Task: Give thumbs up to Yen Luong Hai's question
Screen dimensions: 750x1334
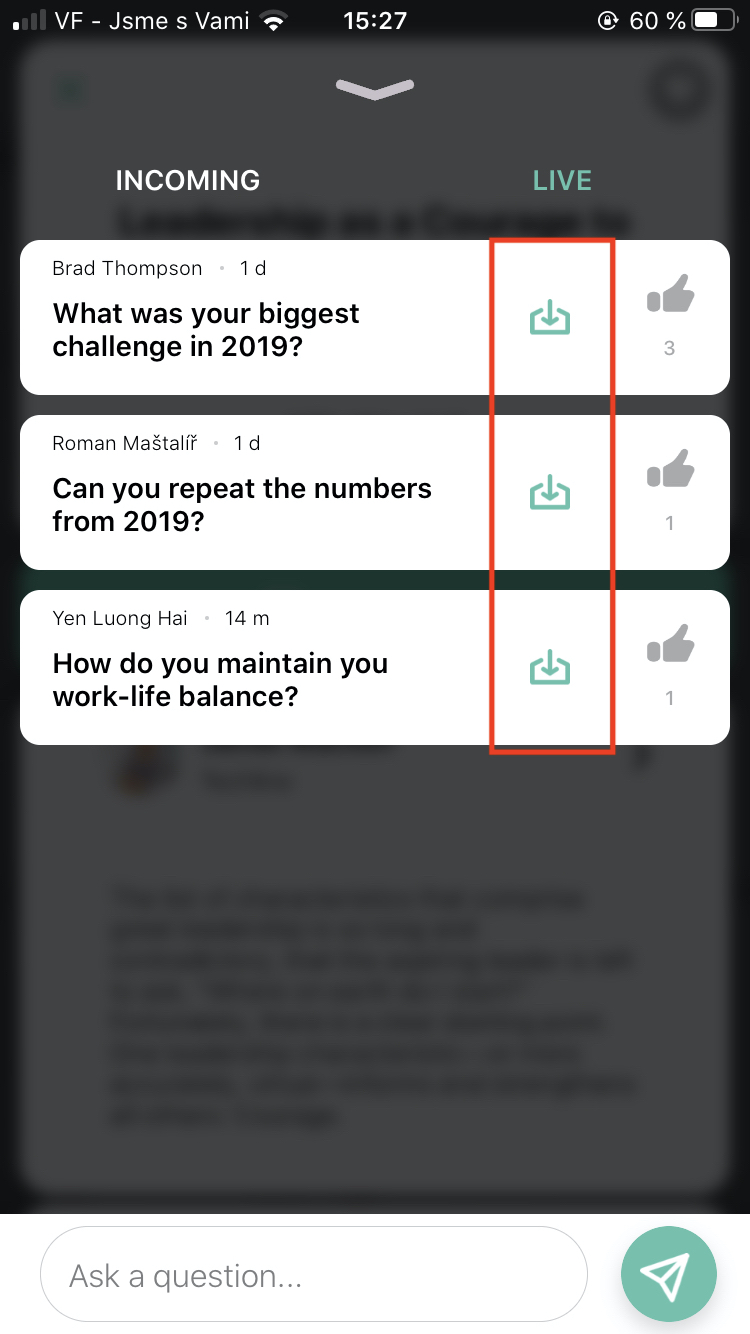Action: [x=670, y=645]
